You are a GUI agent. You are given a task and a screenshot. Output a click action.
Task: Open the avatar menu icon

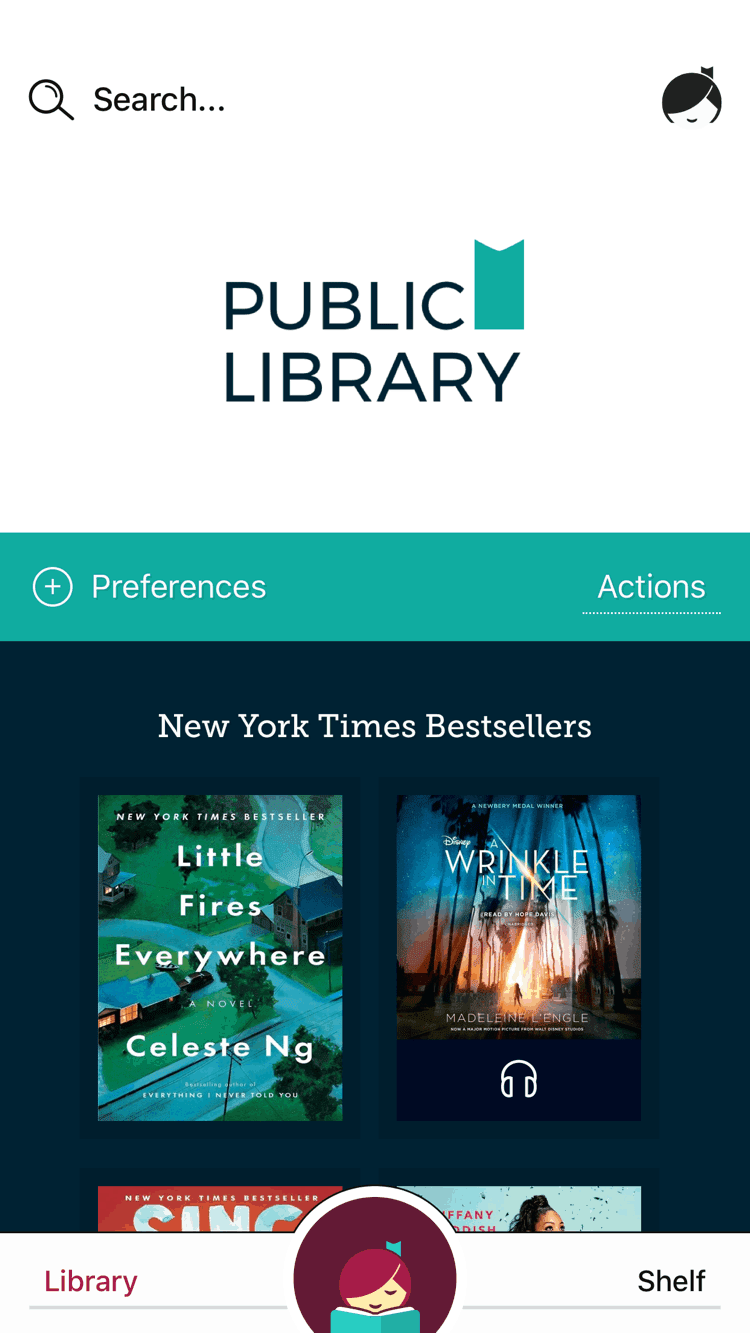point(692,96)
